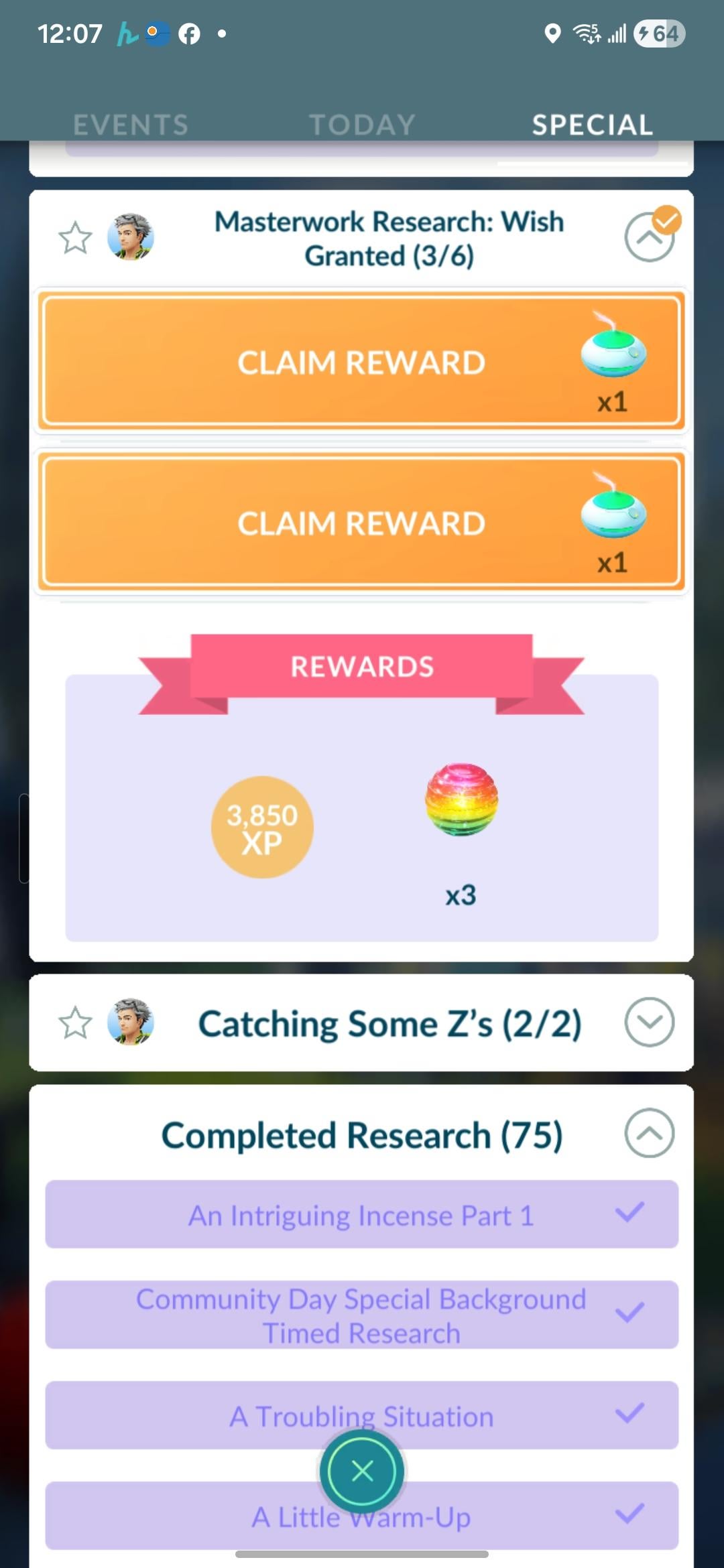Screen dimensions: 724x1568
Task: Claim the second incense reward
Action: (x=362, y=523)
